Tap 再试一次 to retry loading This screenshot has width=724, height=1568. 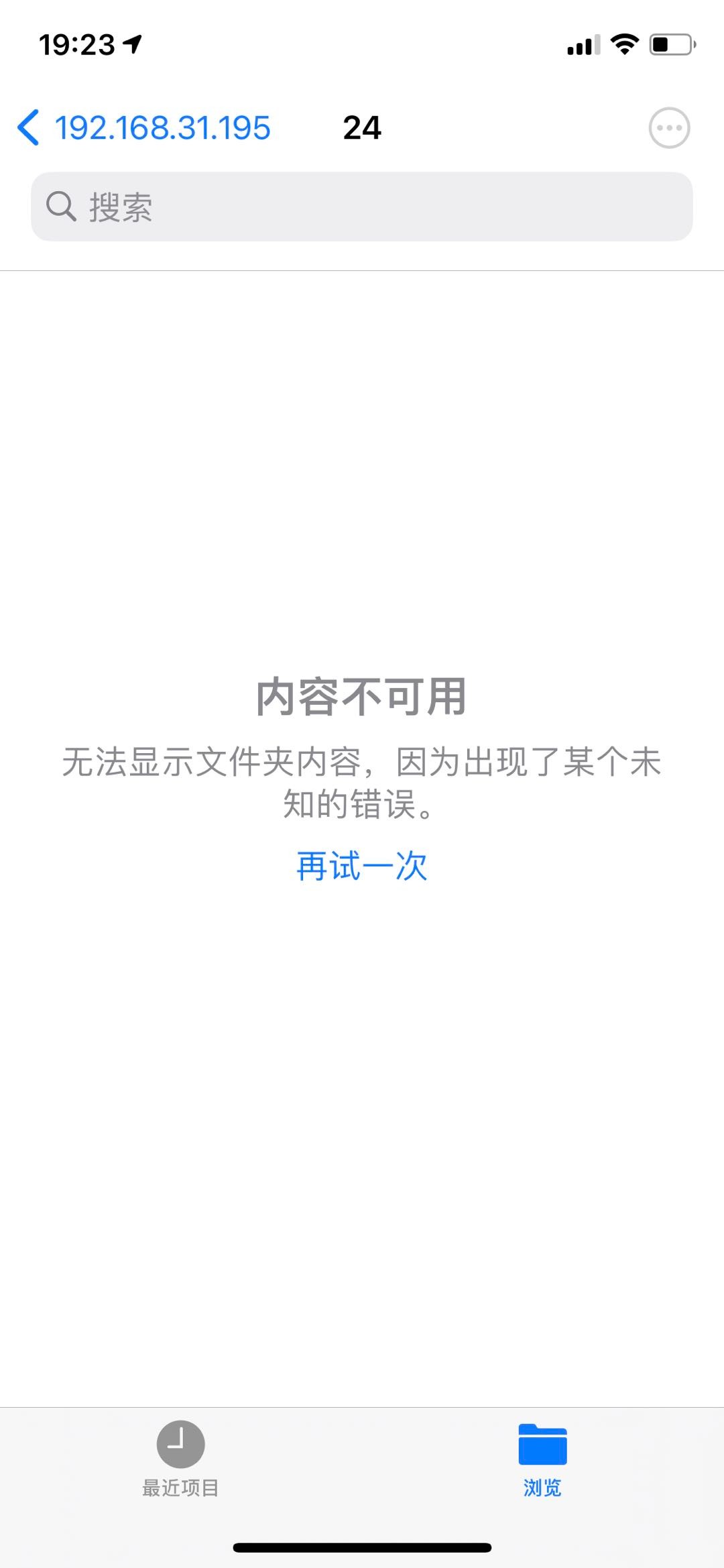[362, 866]
